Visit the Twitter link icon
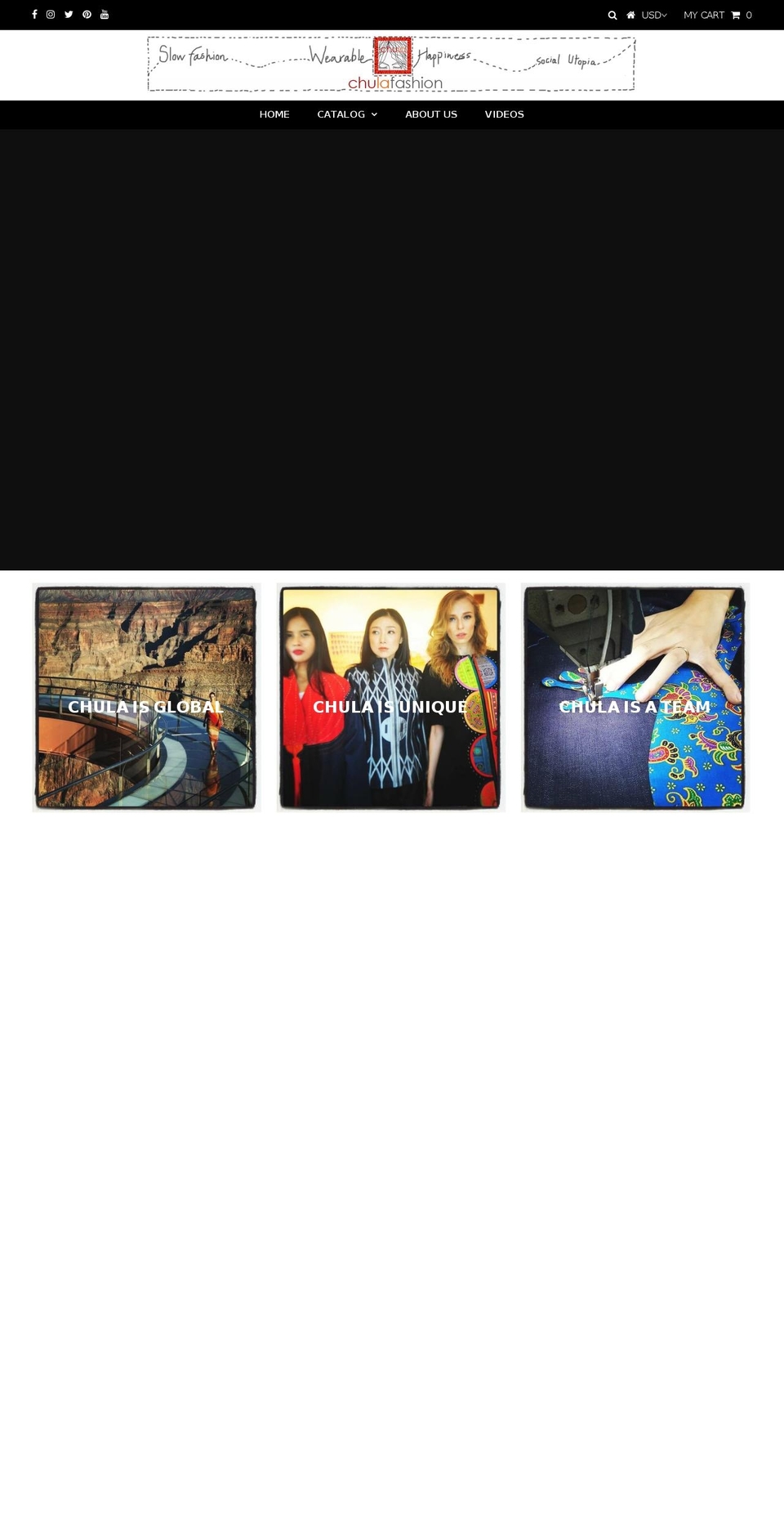 pos(69,15)
